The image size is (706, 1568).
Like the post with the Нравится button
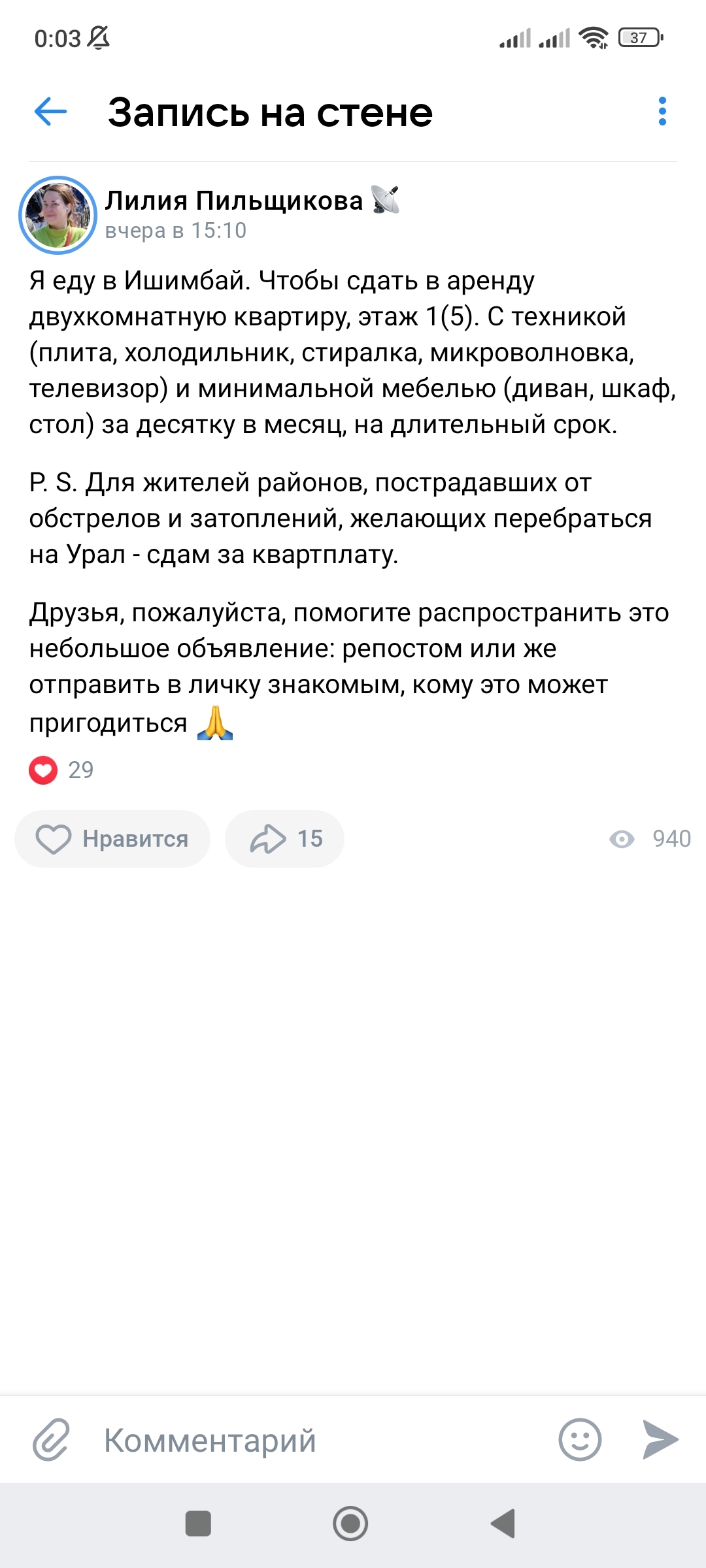(x=112, y=839)
